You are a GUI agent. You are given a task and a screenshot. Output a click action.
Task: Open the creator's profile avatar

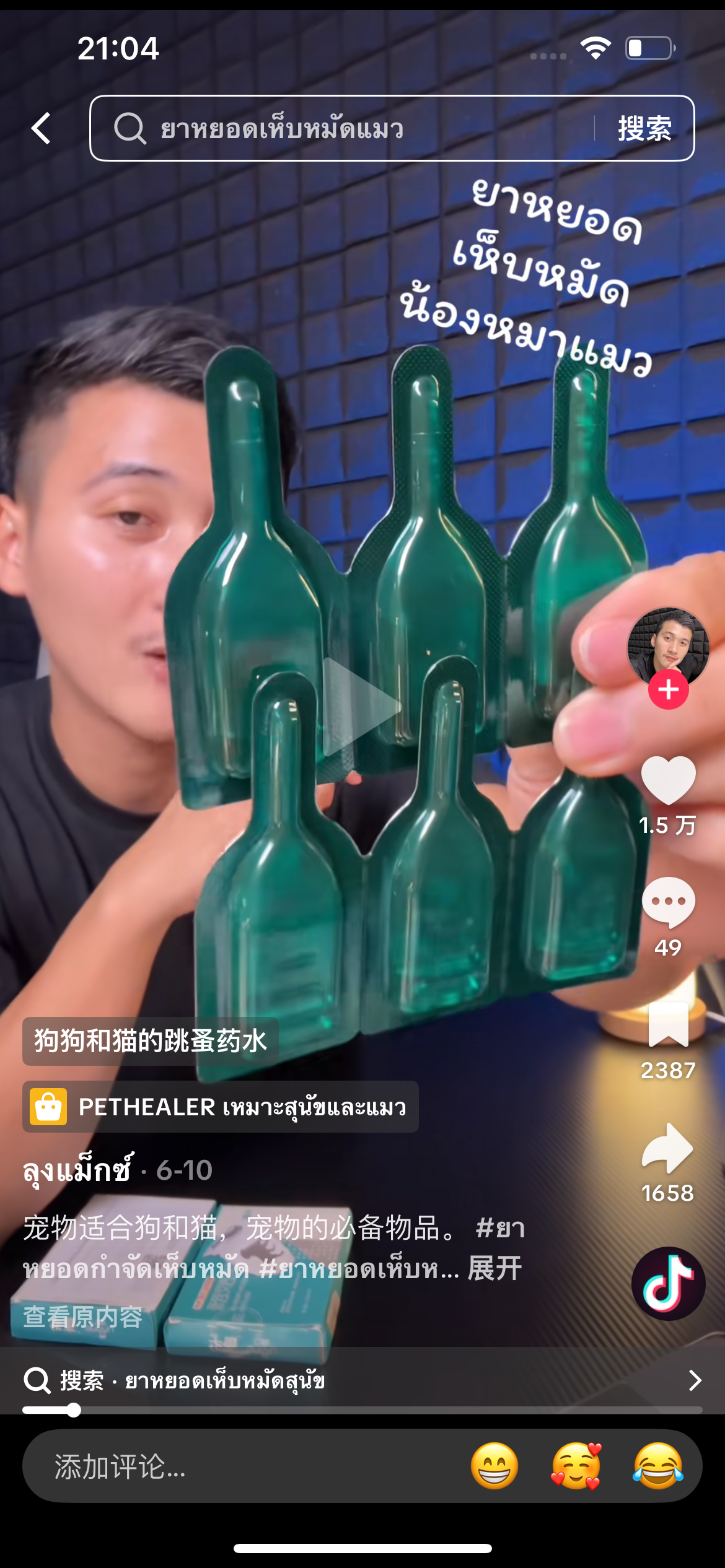click(668, 647)
